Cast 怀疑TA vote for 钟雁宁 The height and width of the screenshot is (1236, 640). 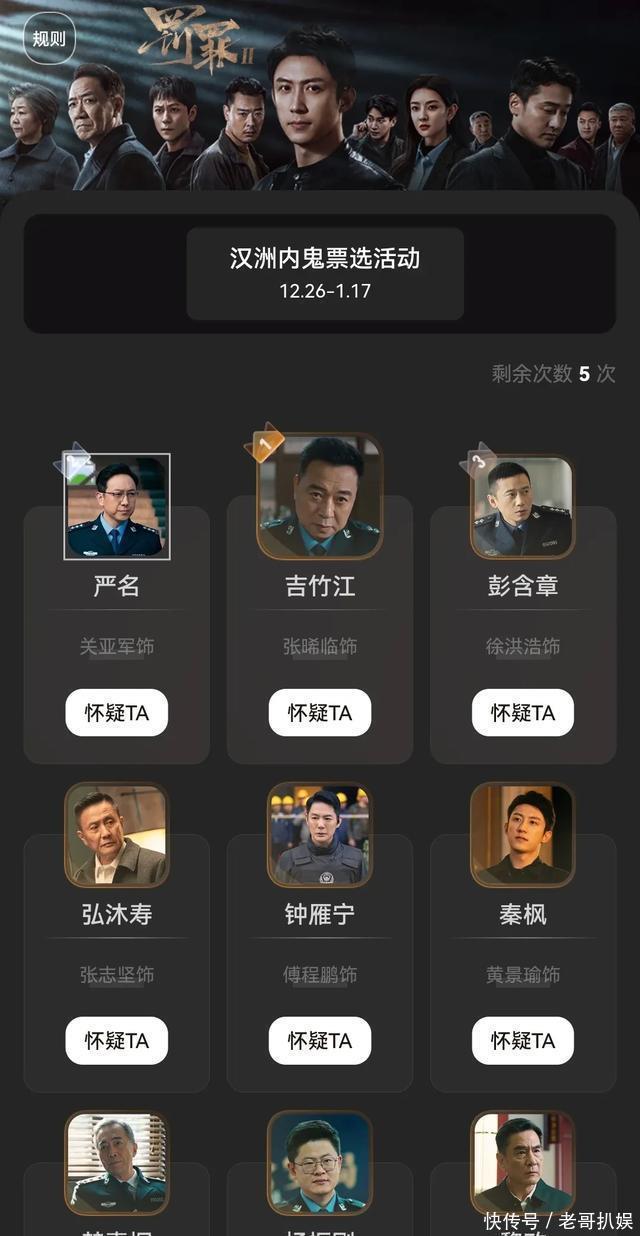320,1040
